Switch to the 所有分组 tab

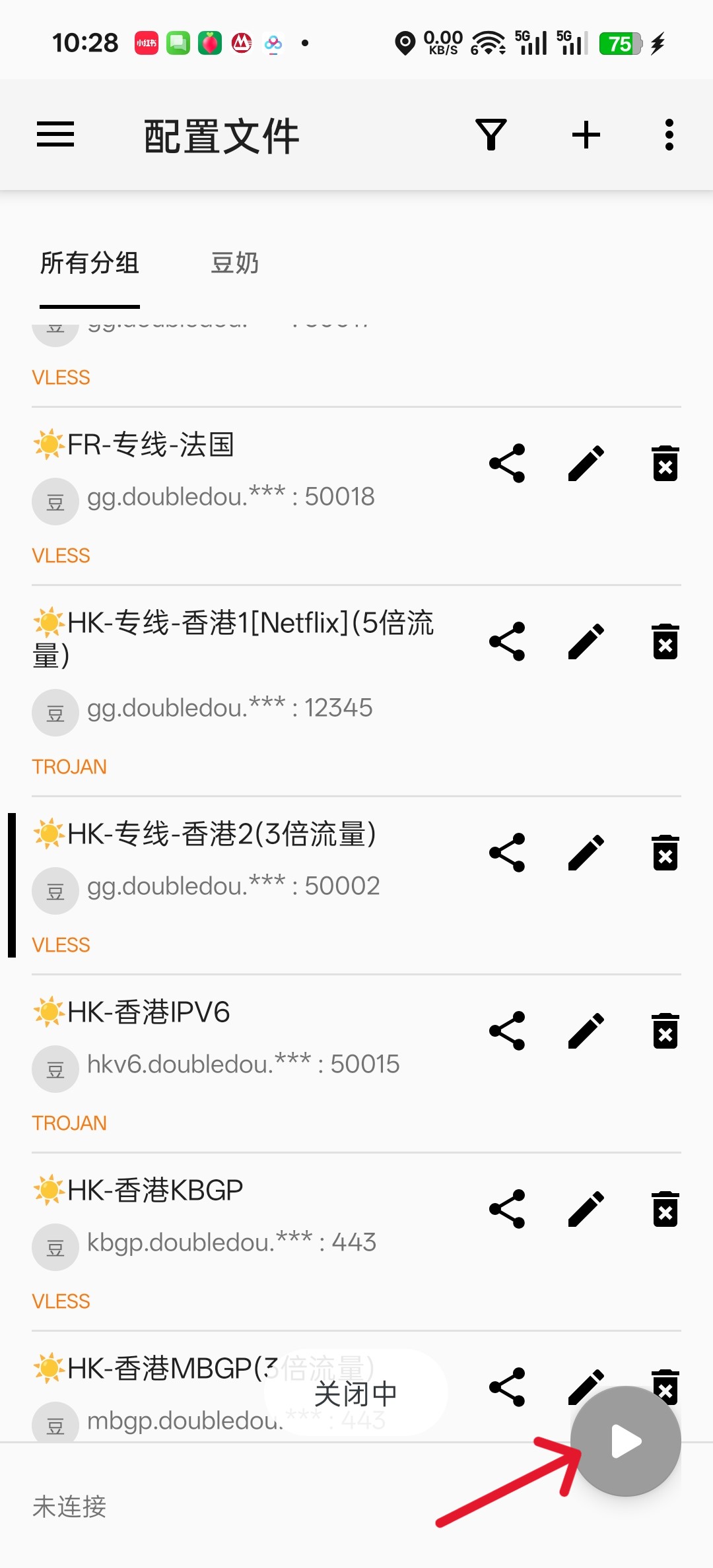[90, 263]
